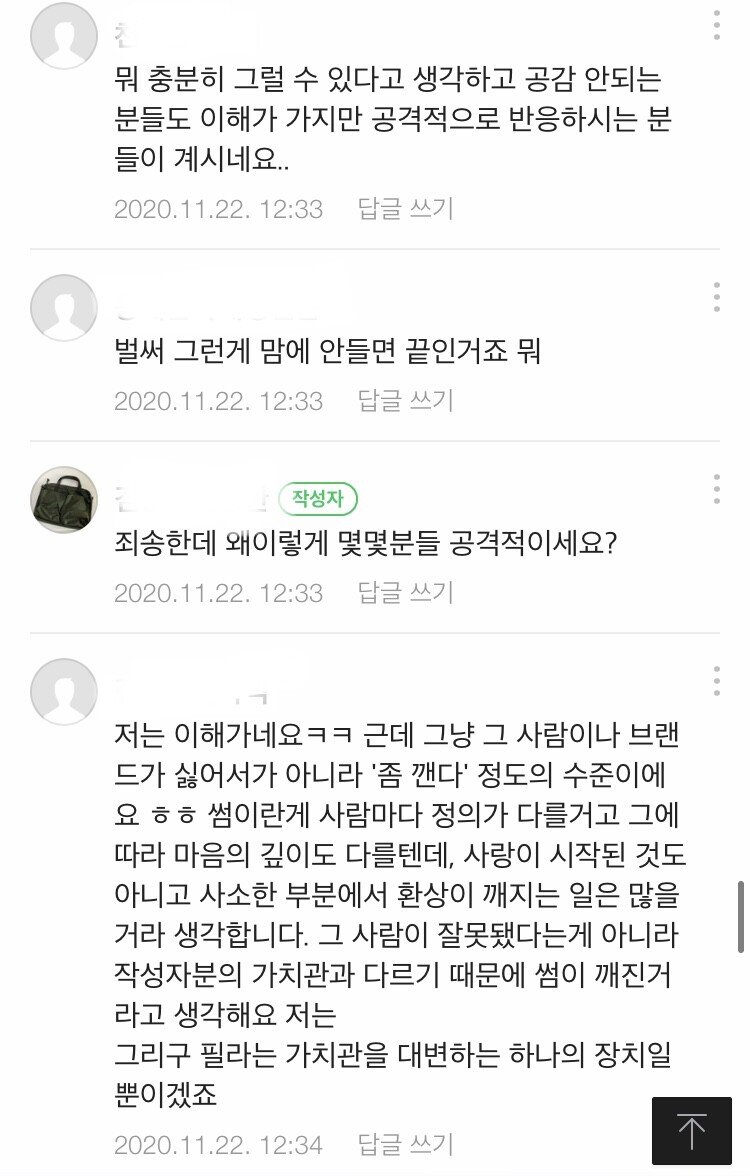View profile avatar of '벌써 그런게' commenter
The height and width of the screenshot is (1176, 750).
pos(64,307)
